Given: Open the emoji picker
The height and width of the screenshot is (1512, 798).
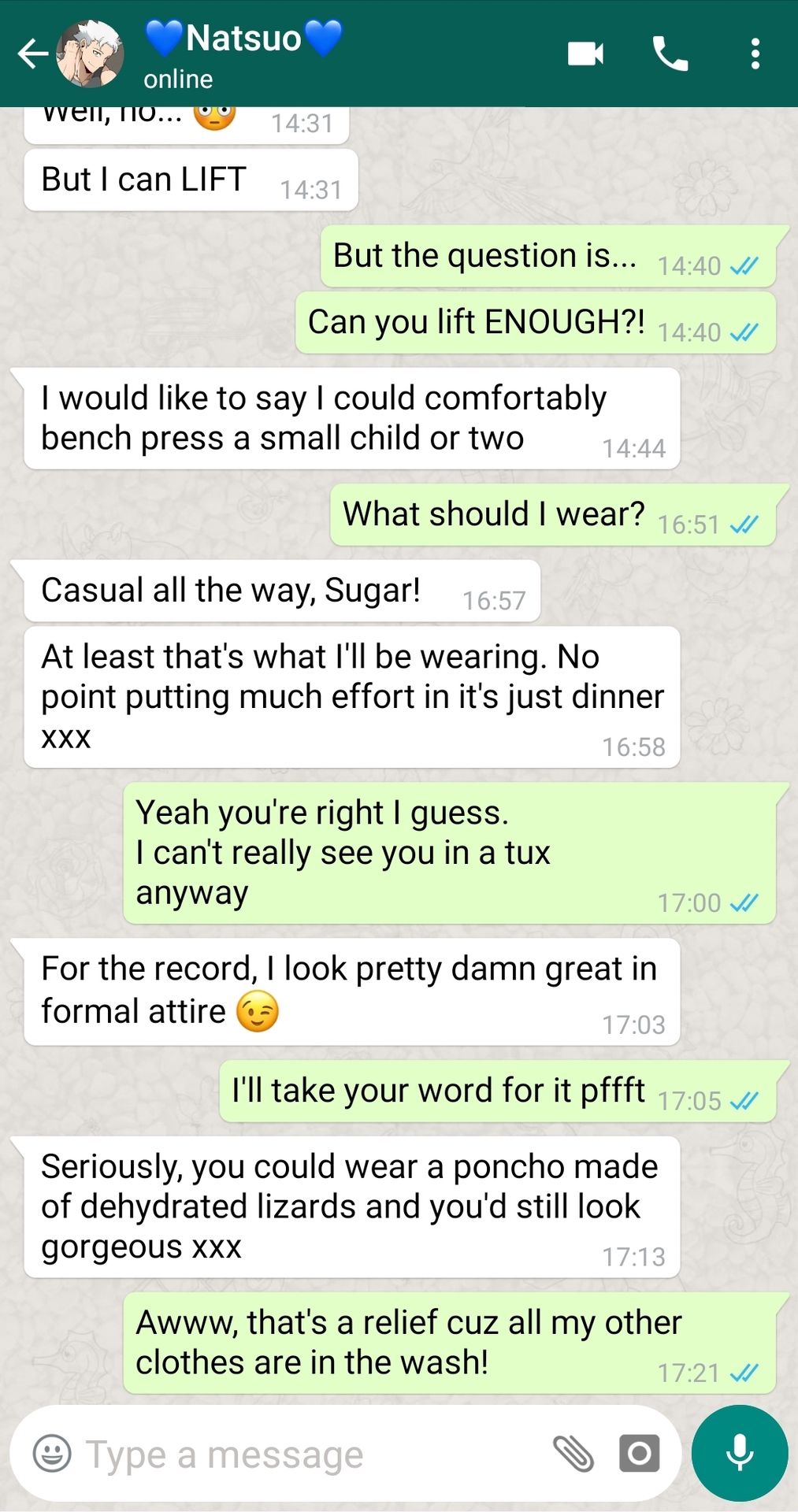Looking at the screenshot, I should (52, 1454).
